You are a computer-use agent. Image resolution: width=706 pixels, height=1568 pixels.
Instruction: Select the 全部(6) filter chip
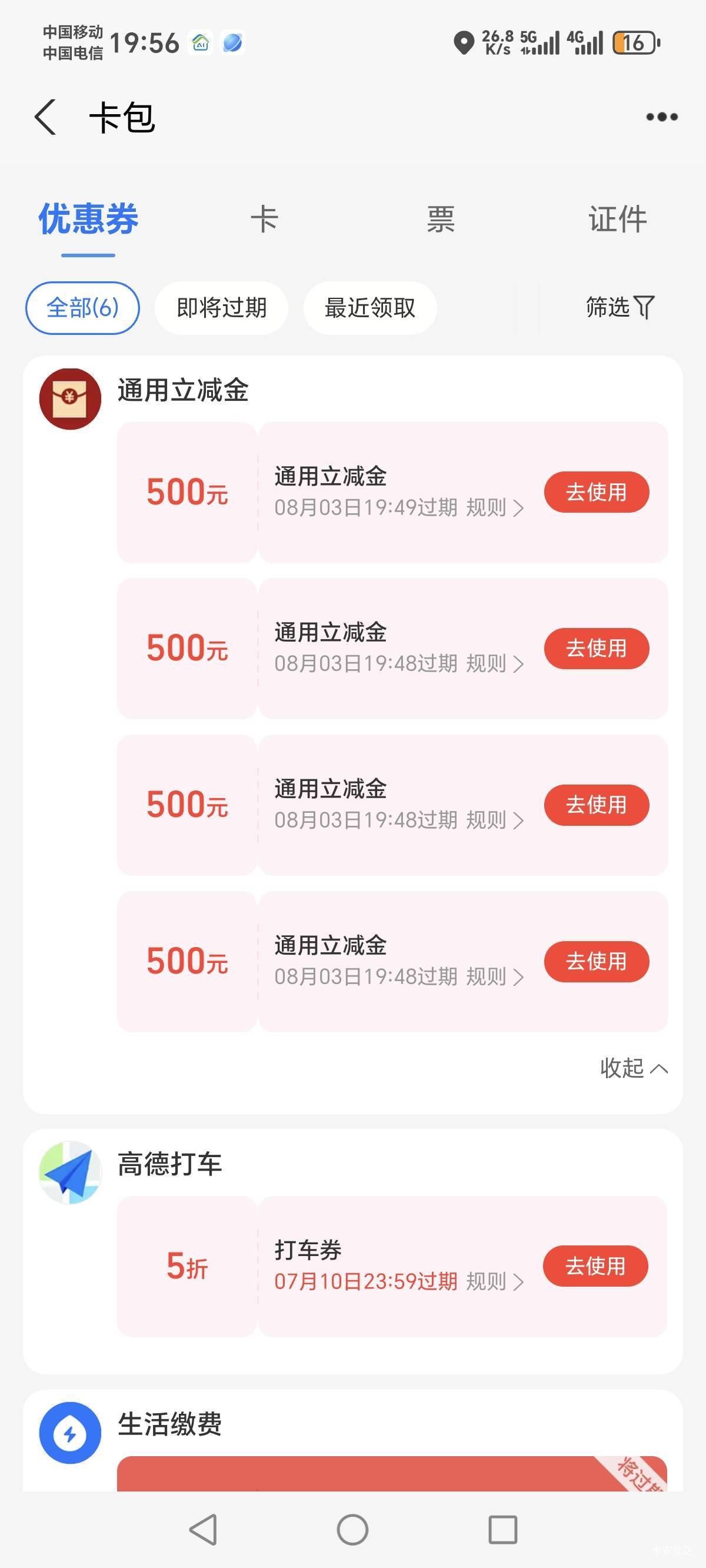pyautogui.click(x=82, y=308)
